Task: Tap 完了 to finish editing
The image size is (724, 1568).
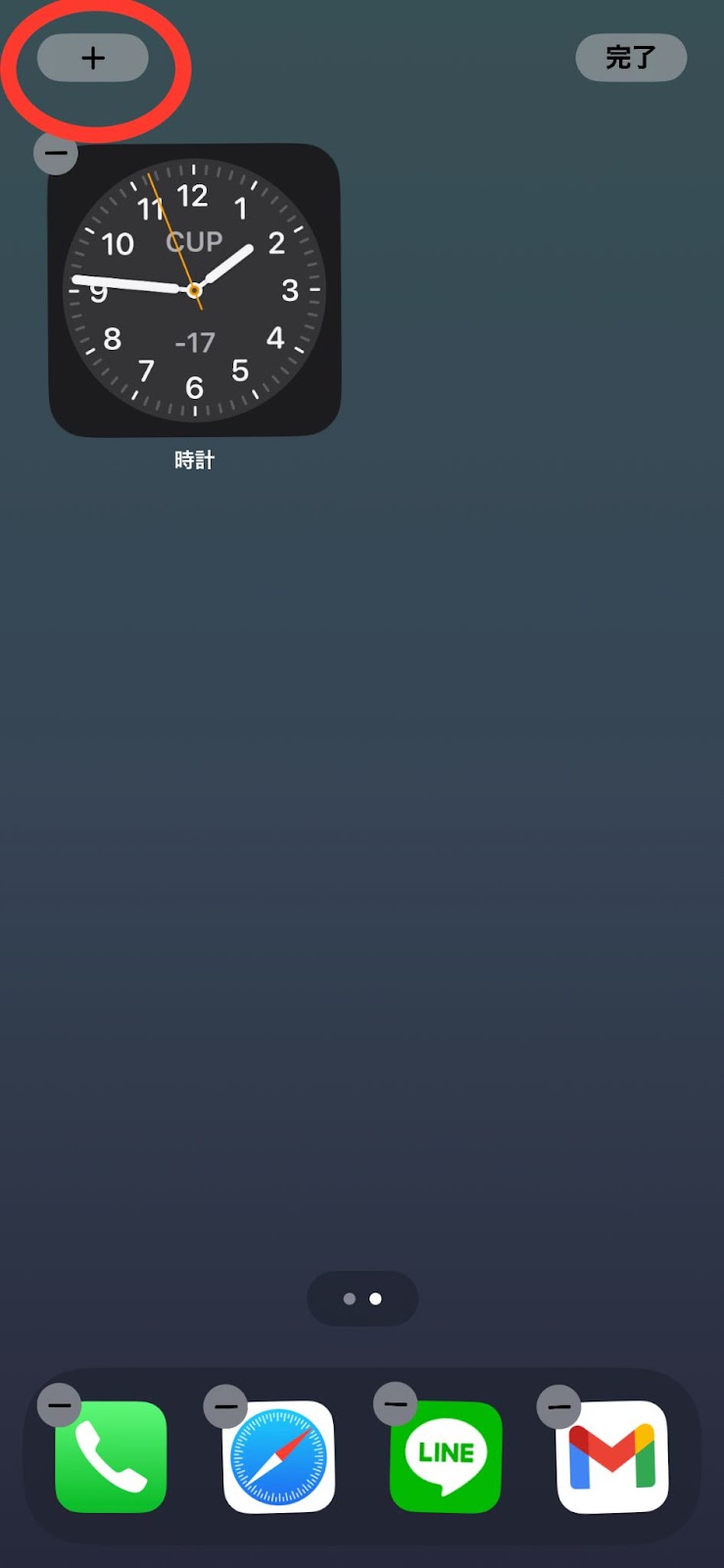Action: tap(630, 59)
